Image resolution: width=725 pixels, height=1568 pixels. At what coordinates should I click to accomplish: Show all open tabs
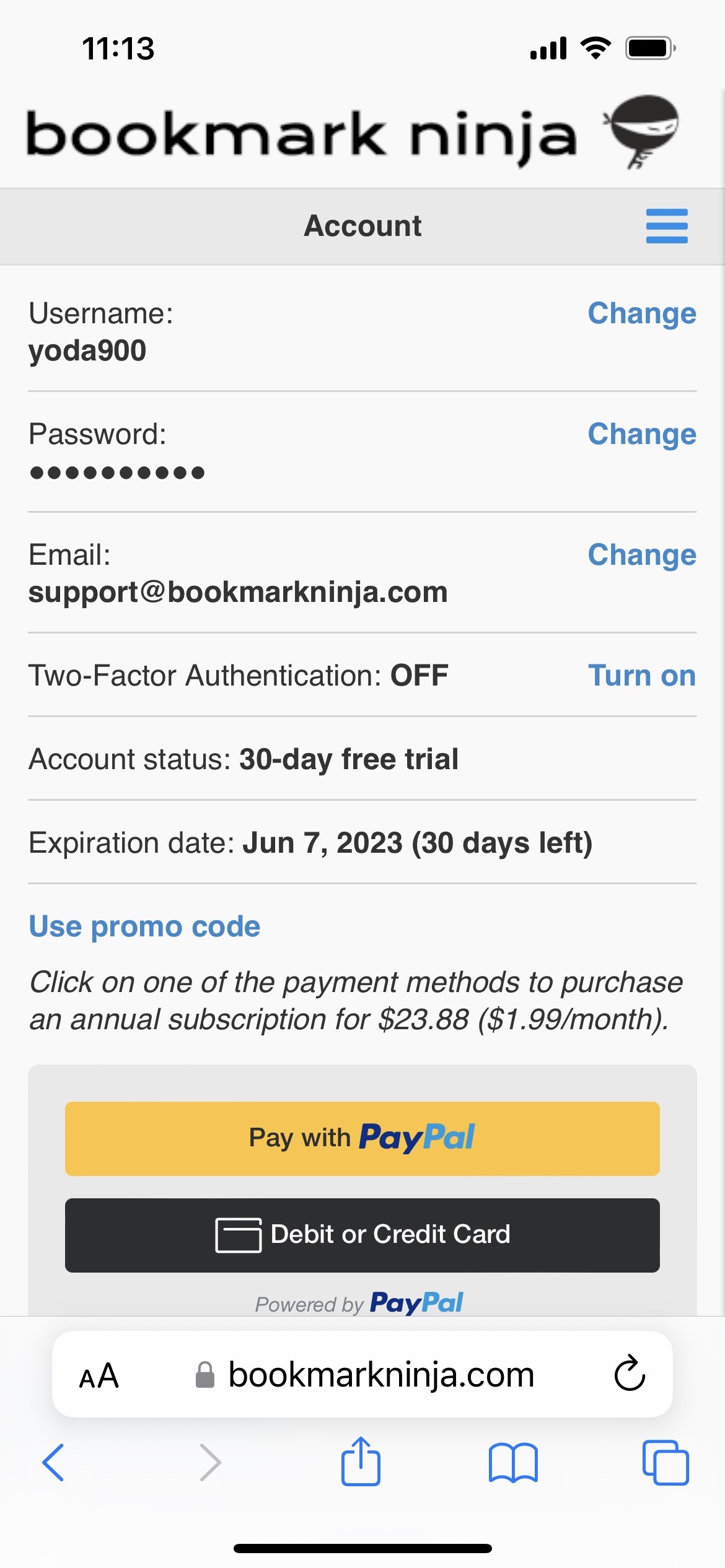click(666, 1463)
